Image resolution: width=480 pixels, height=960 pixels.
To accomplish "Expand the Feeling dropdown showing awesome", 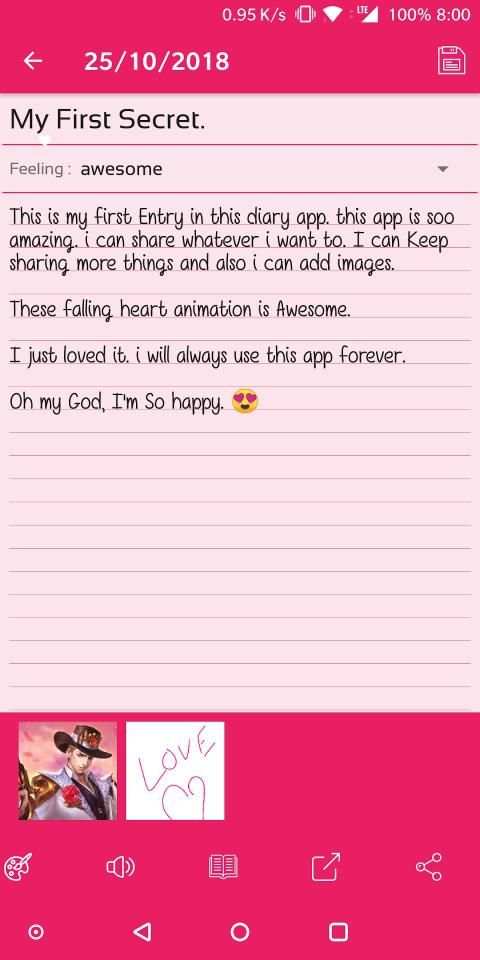I will pyautogui.click(x=240, y=169).
